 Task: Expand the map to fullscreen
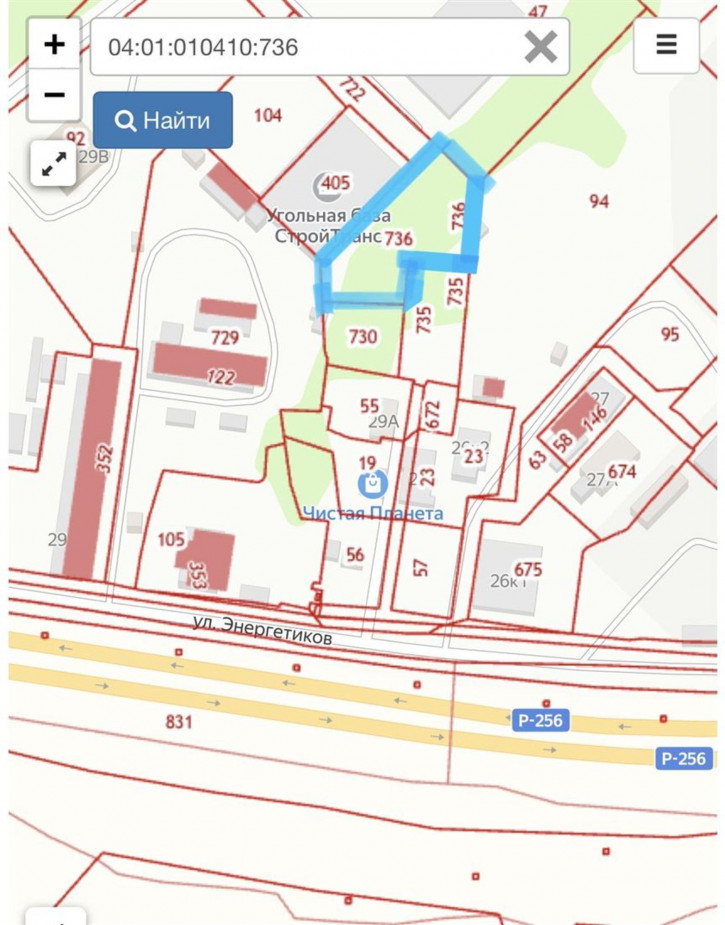tap(54, 164)
